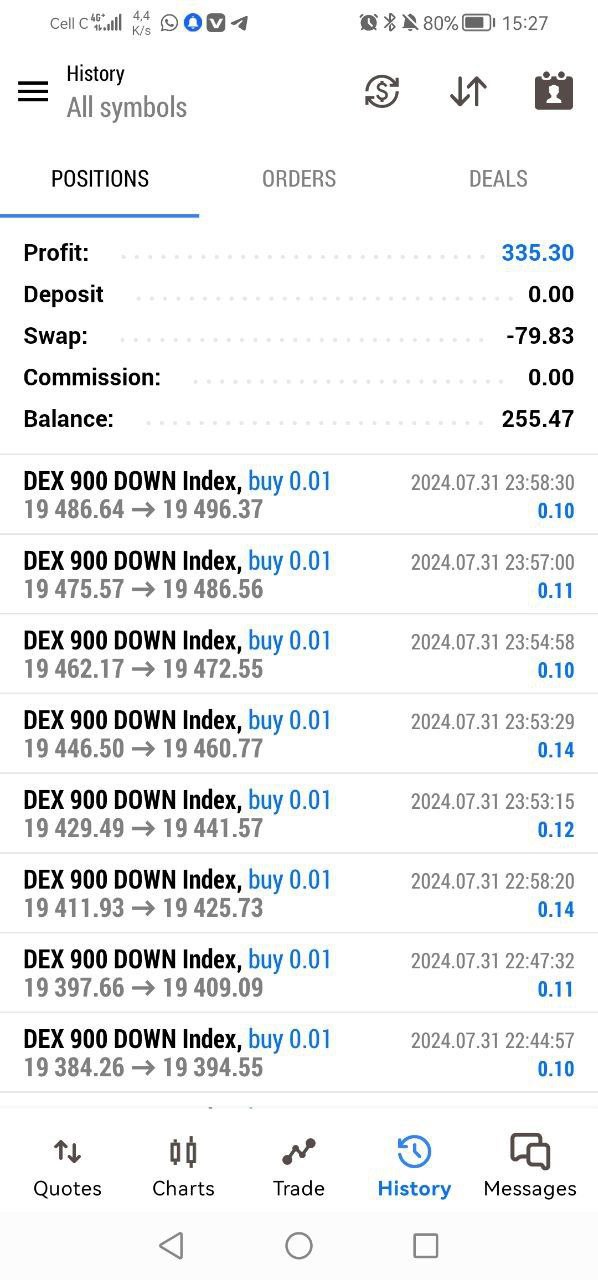Switch to the Orders tab
Image resolution: width=598 pixels, height=1280 pixels.
coord(299,179)
